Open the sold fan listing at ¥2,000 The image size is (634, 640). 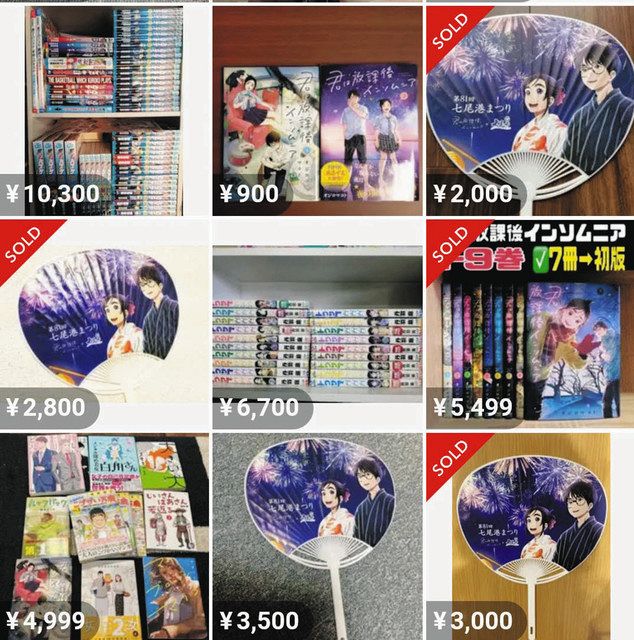tap(530, 110)
